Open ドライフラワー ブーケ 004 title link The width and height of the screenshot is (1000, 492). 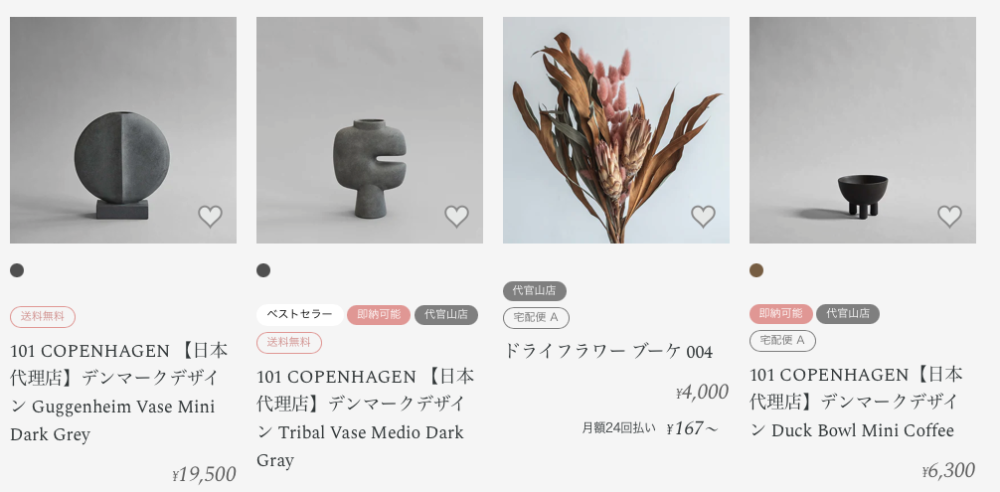607,351
